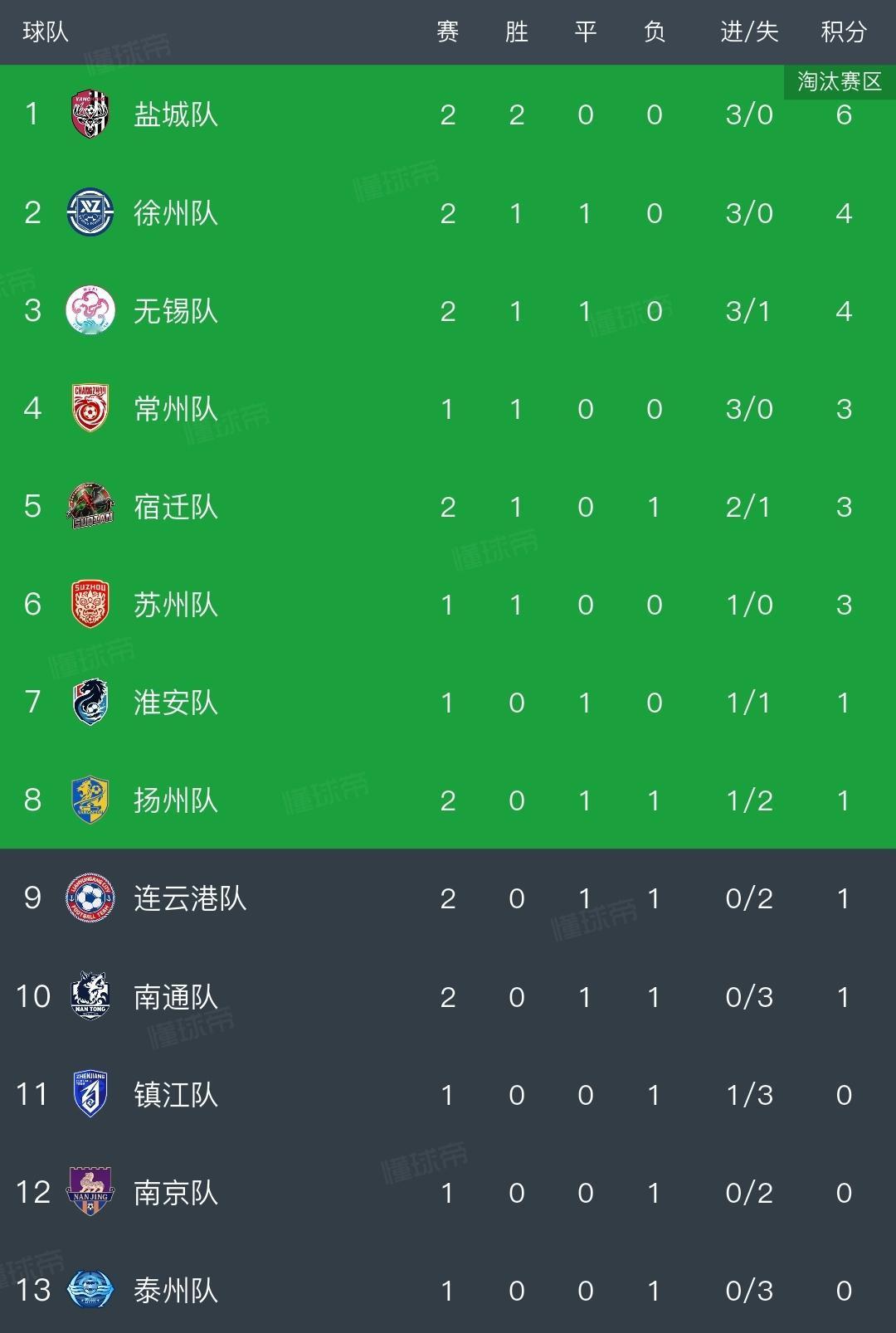Sort by the 积分 column header
Image resolution: width=896 pixels, height=1333 pixels.
(843, 32)
